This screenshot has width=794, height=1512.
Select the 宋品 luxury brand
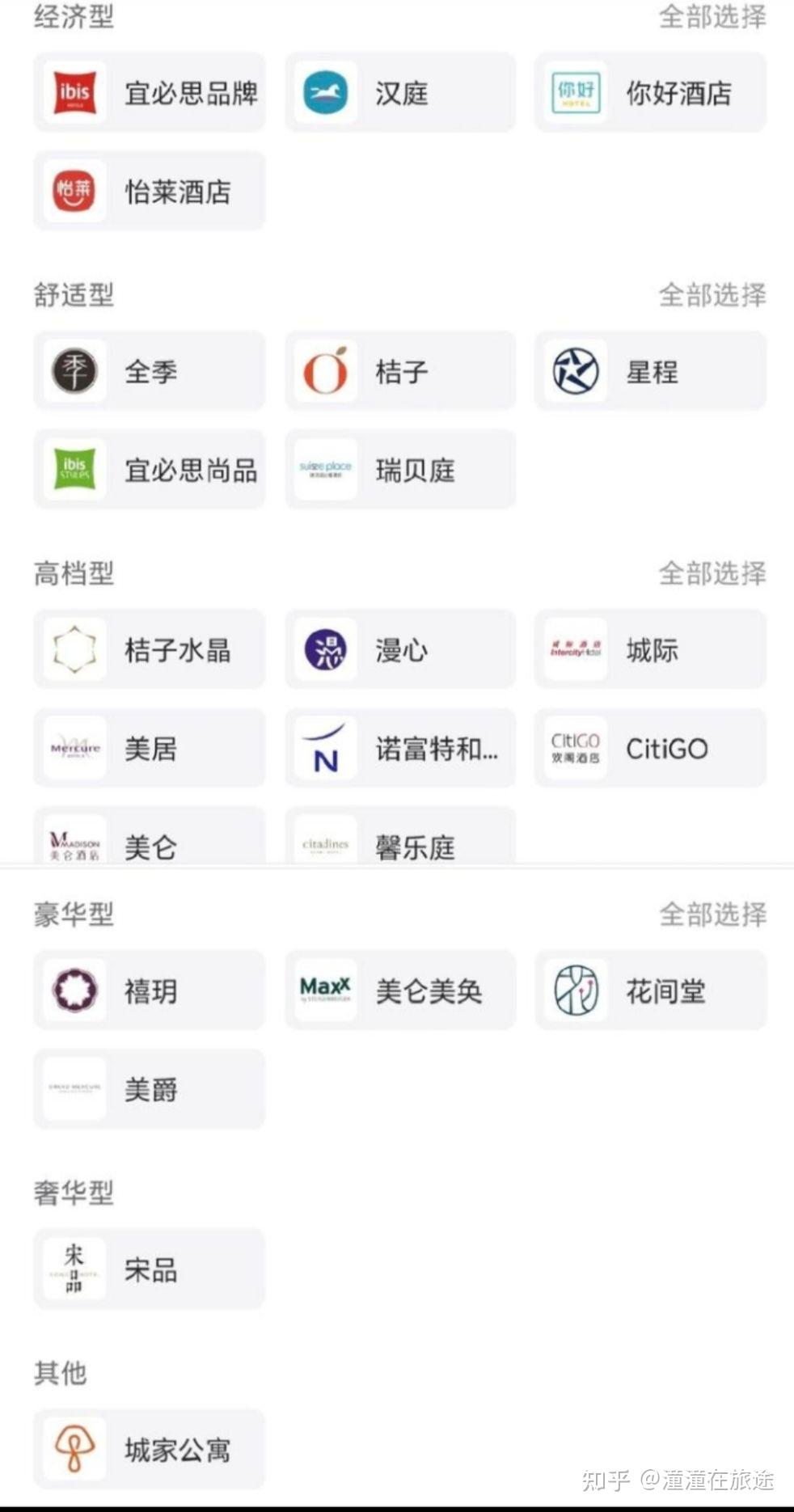click(x=150, y=1269)
